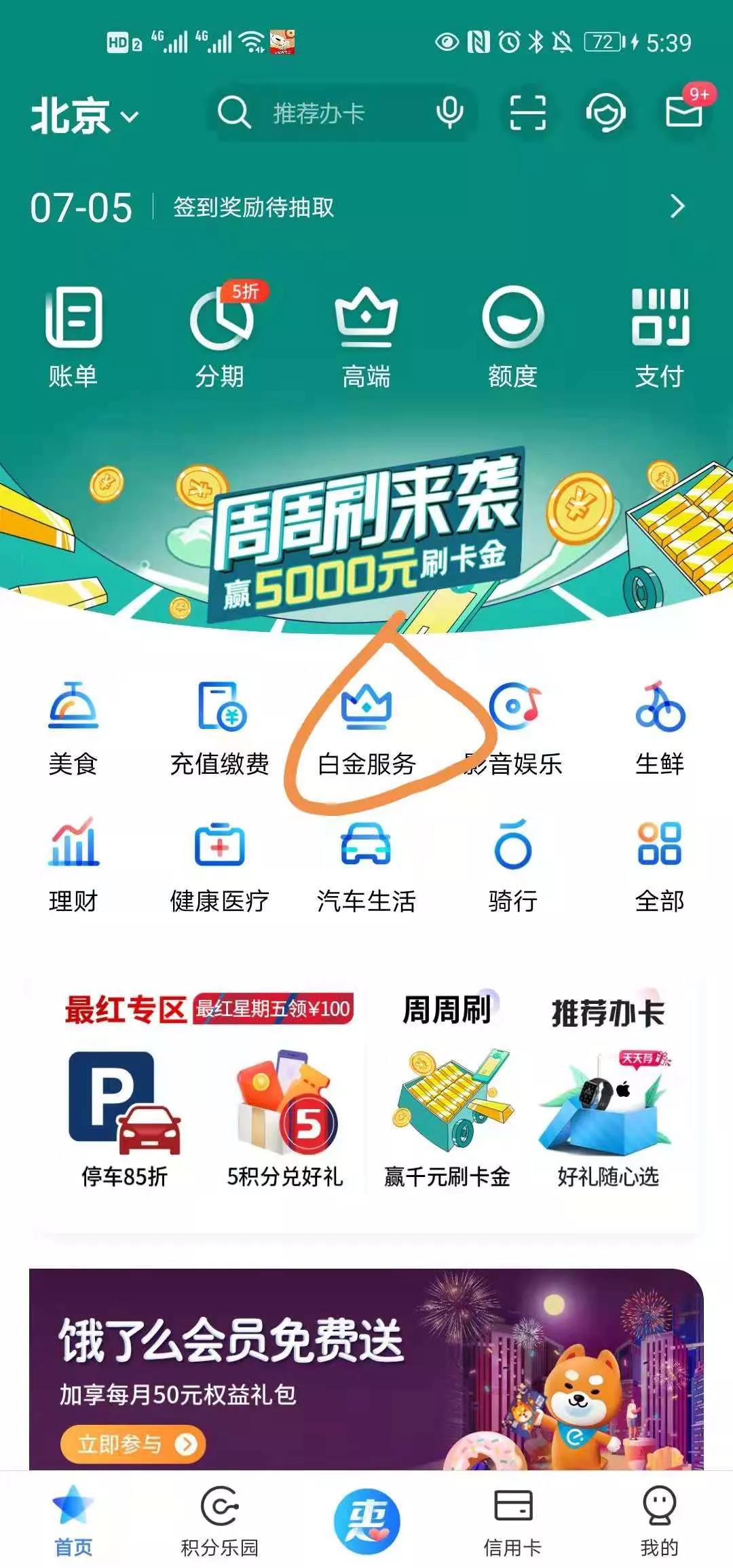Viewport: 733px width, 1568px height.
Task: Open 支付 payment code
Action: pyautogui.click(x=660, y=337)
